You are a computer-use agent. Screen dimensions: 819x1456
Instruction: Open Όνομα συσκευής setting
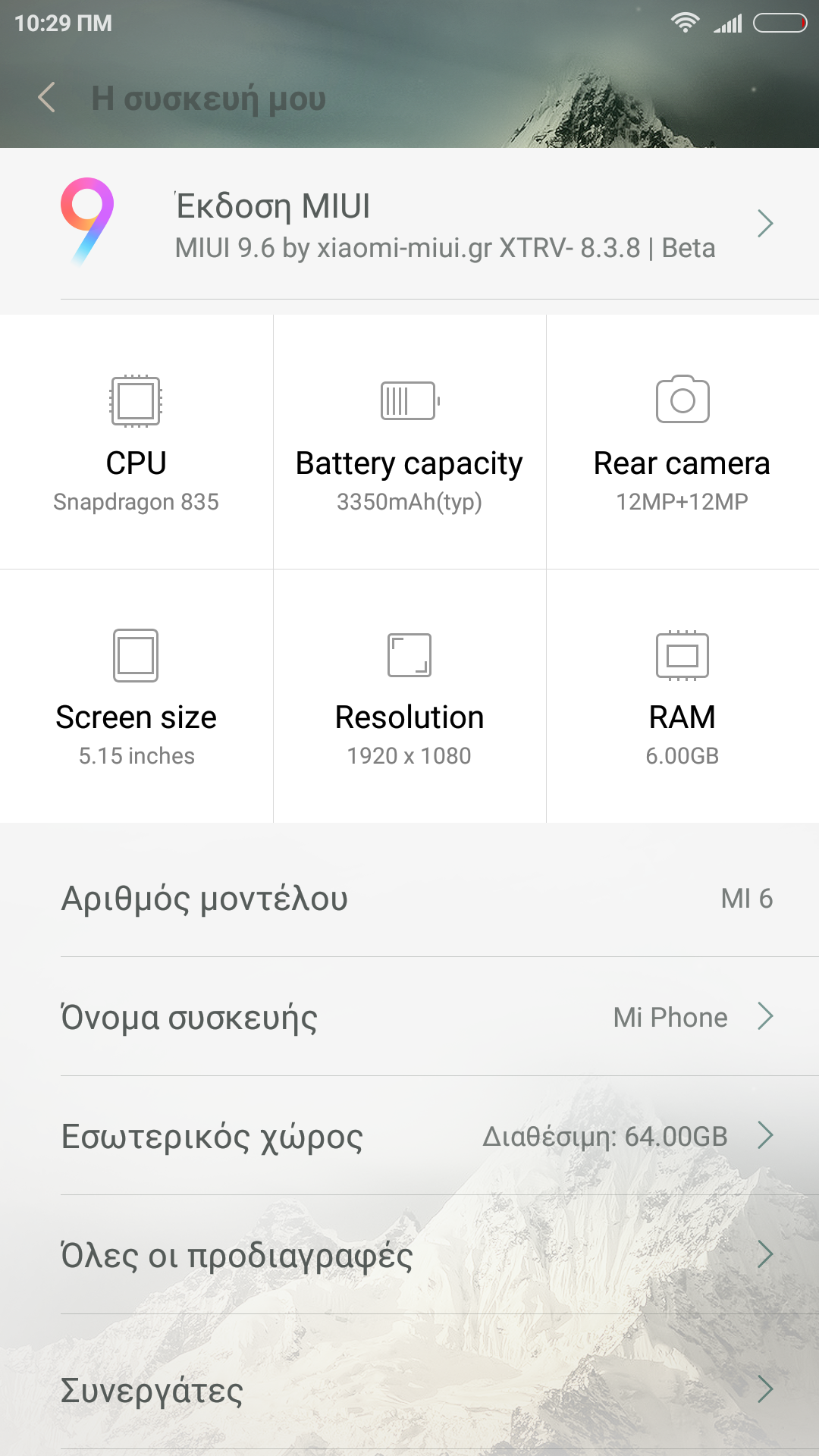click(409, 1017)
